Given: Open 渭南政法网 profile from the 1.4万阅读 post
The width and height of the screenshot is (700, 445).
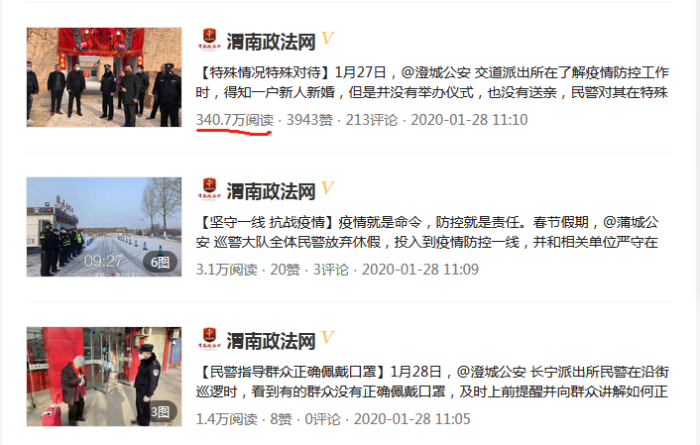Looking at the screenshot, I should (x=271, y=339).
